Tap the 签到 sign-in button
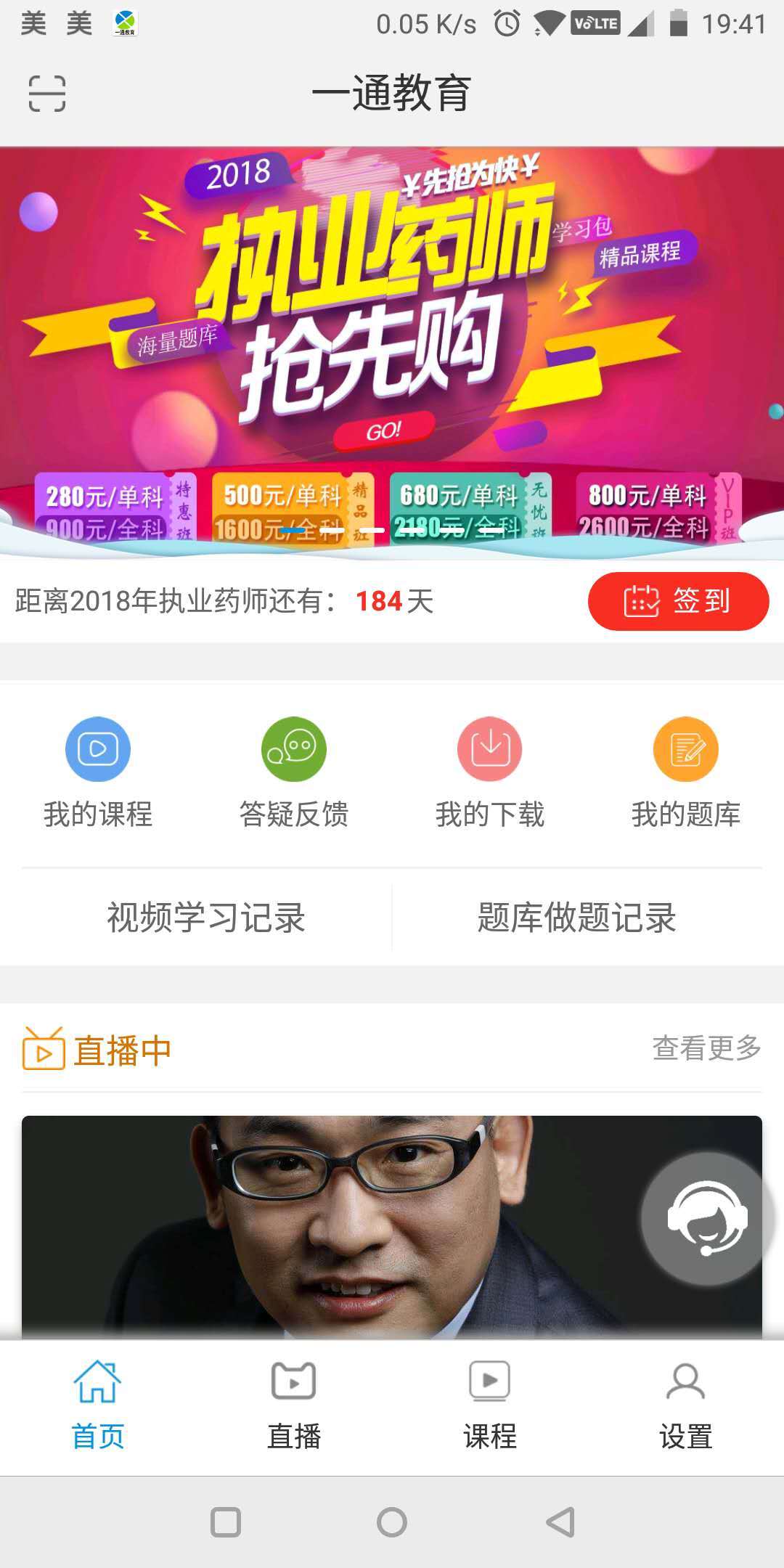784x1568 pixels. tap(677, 601)
